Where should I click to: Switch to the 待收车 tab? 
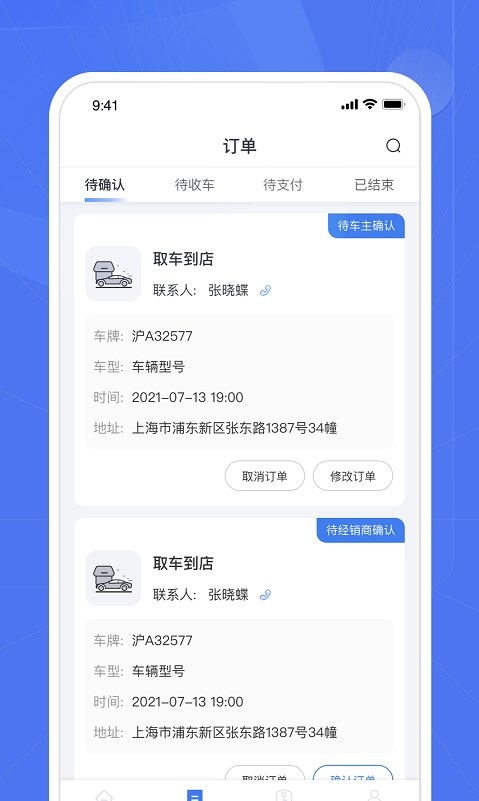[x=194, y=184]
